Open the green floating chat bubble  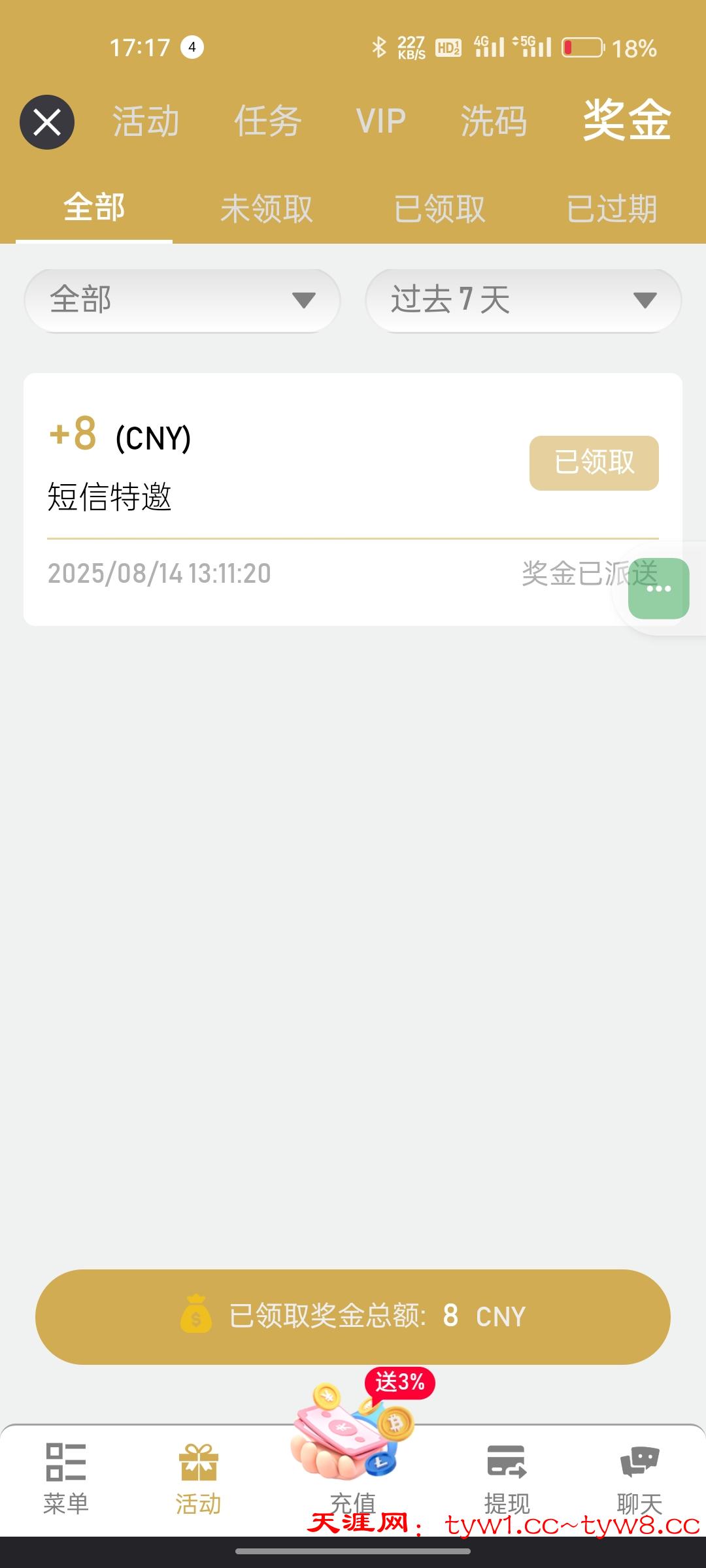[x=658, y=589]
